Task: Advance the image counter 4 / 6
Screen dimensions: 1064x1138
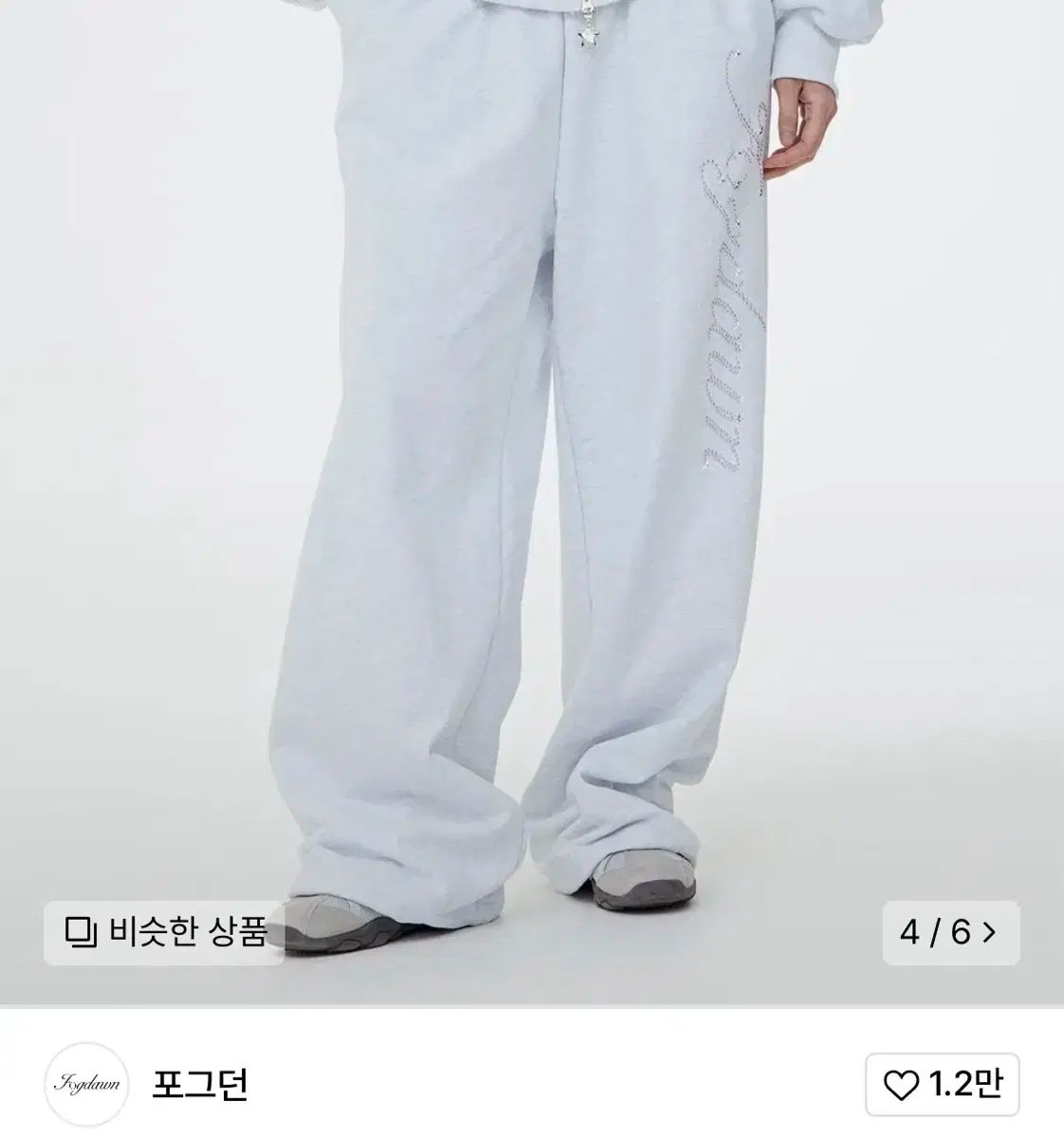Action: coord(950,933)
